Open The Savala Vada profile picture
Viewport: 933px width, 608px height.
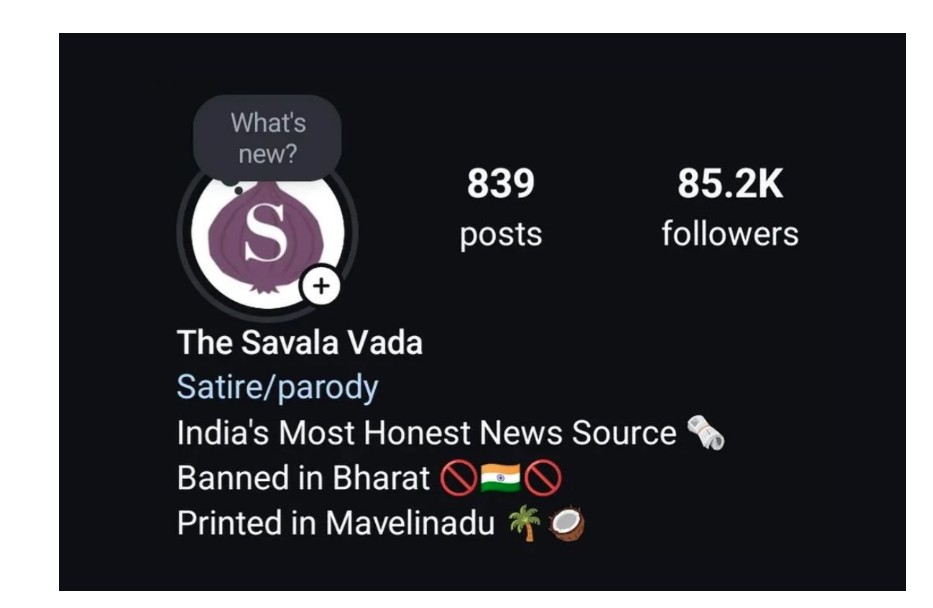[265, 240]
